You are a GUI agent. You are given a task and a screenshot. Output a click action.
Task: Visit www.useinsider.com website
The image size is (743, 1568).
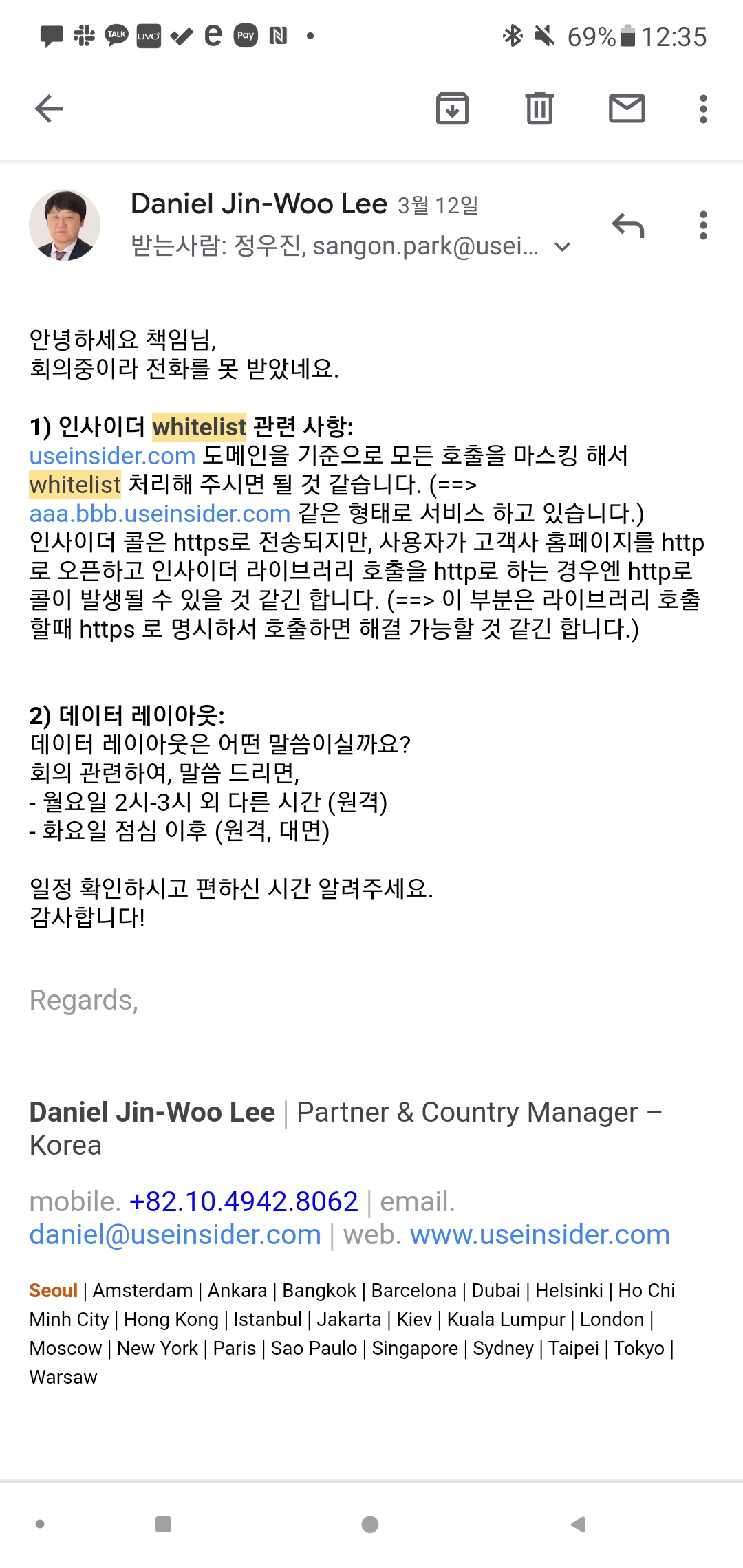point(539,1234)
